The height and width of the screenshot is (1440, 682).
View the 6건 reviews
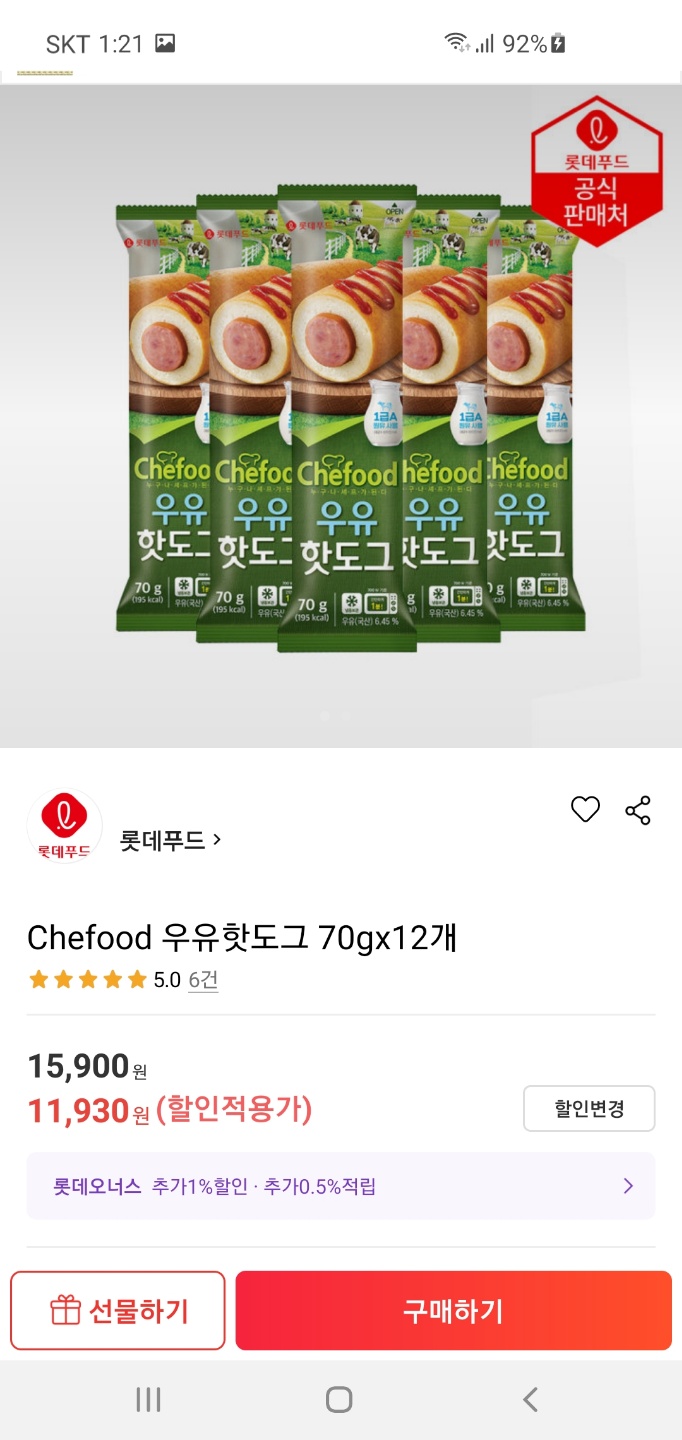[x=203, y=980]
